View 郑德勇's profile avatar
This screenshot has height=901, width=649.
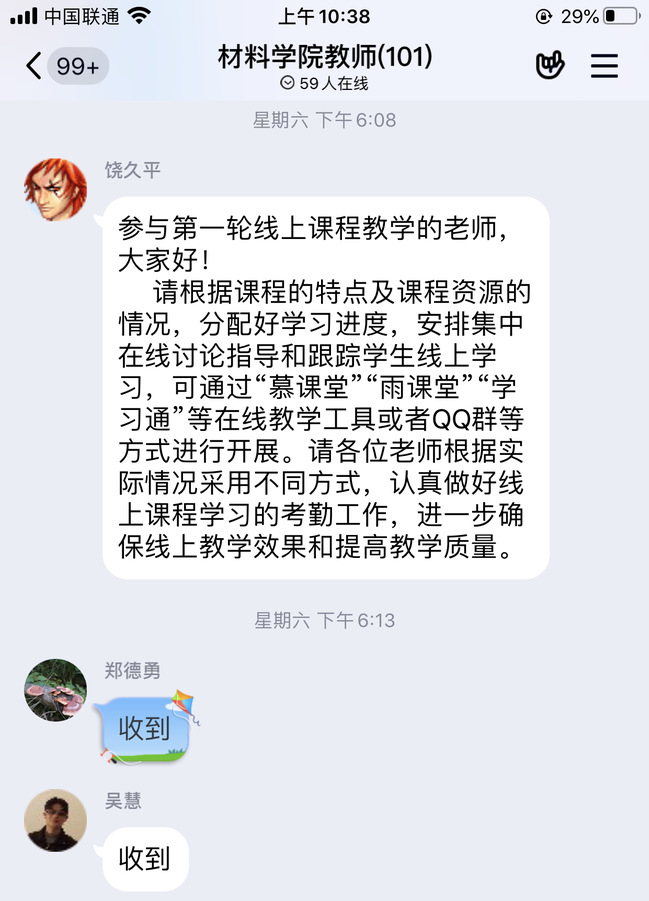click(x=55, y=689)
